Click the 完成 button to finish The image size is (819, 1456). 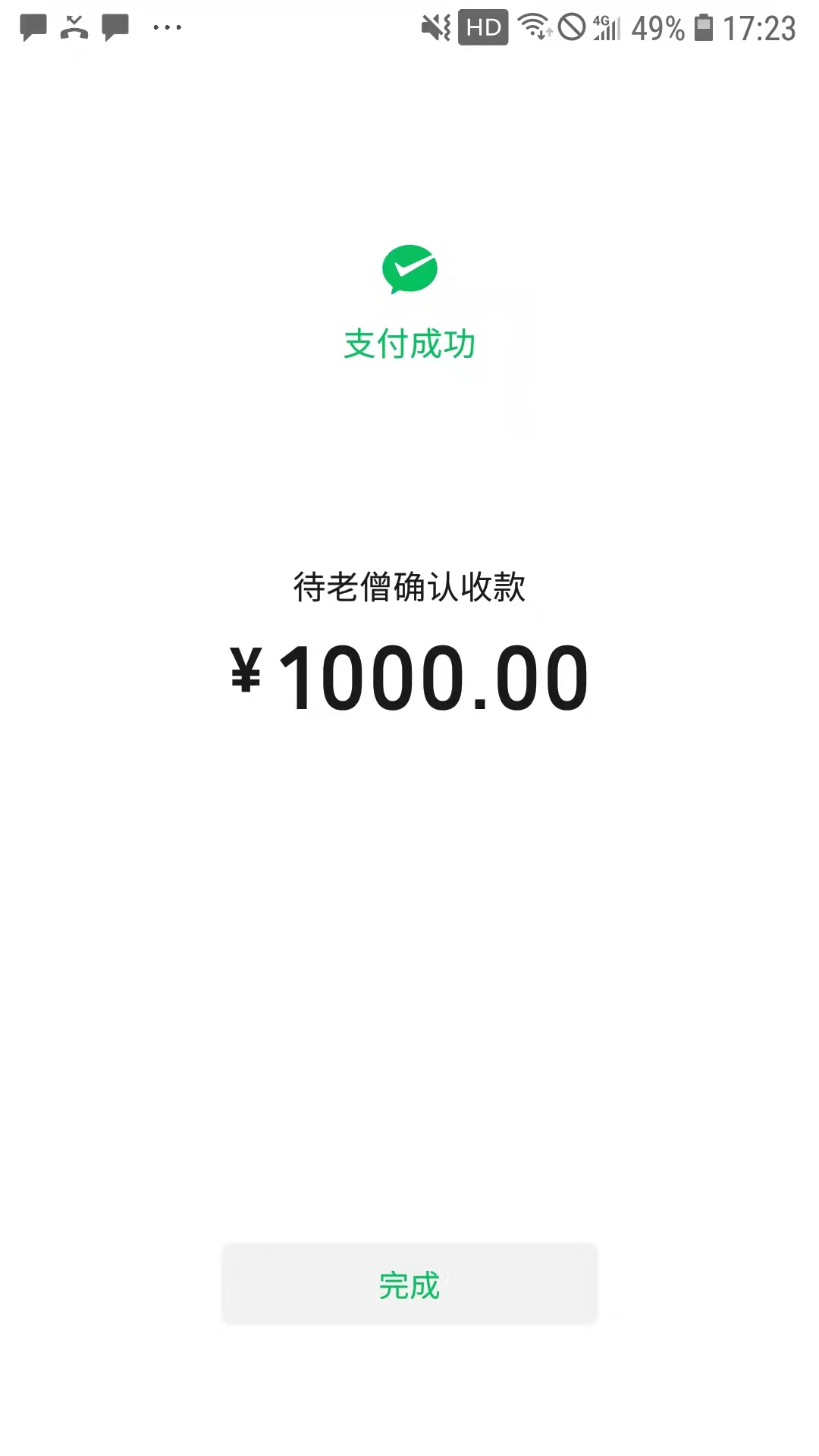(409, 1284)
